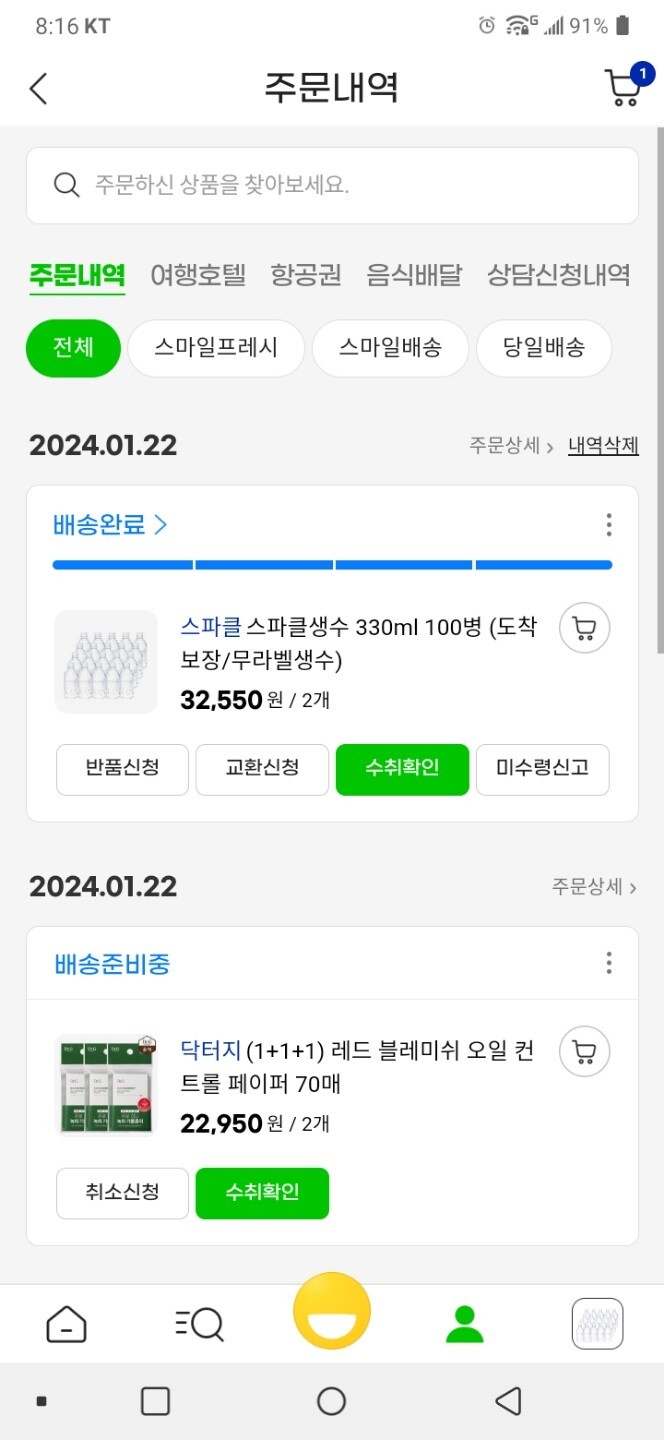Tap the order search field
The image size is (664, 1440).
[x=332, y=185]
